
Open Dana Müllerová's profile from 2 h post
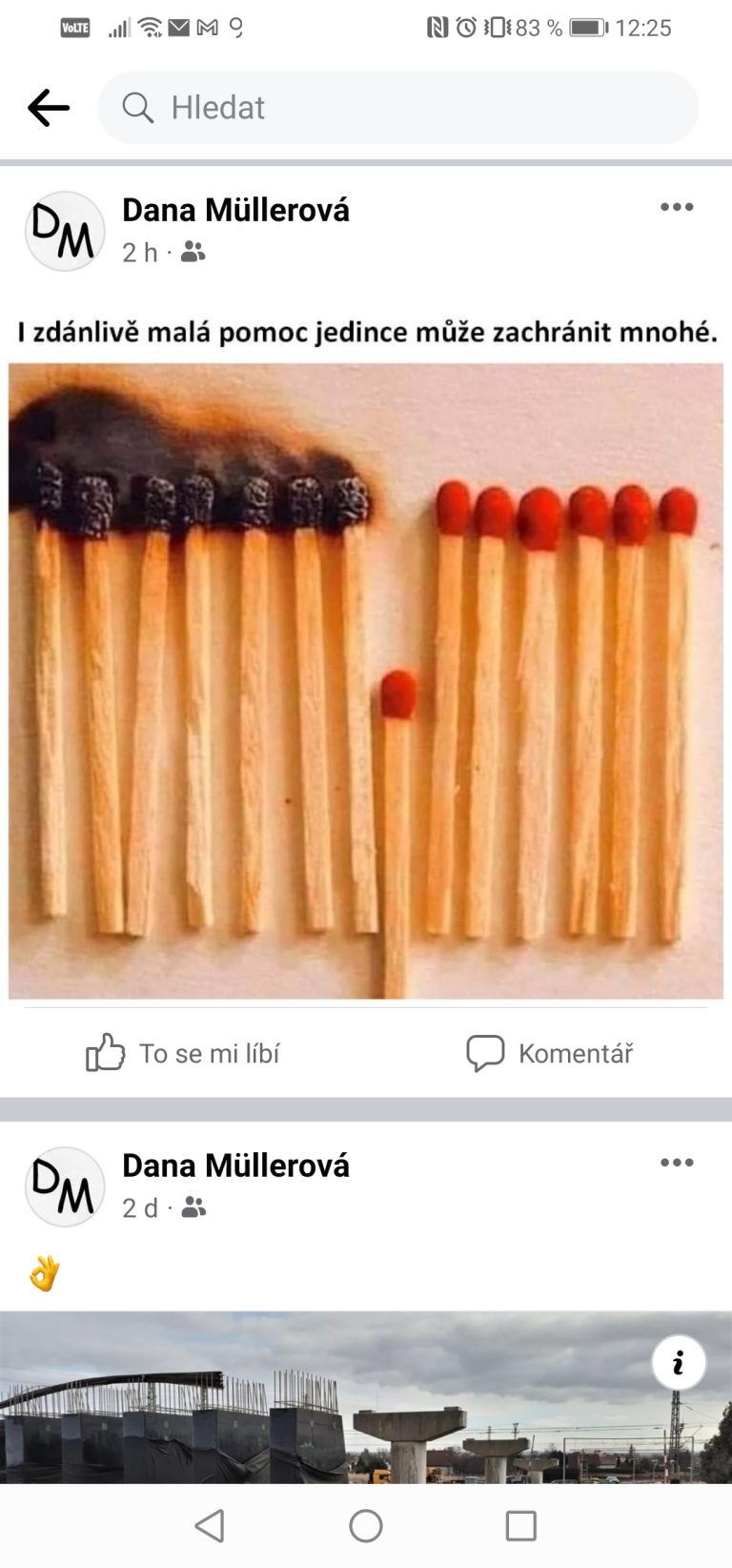pos(235,210)
